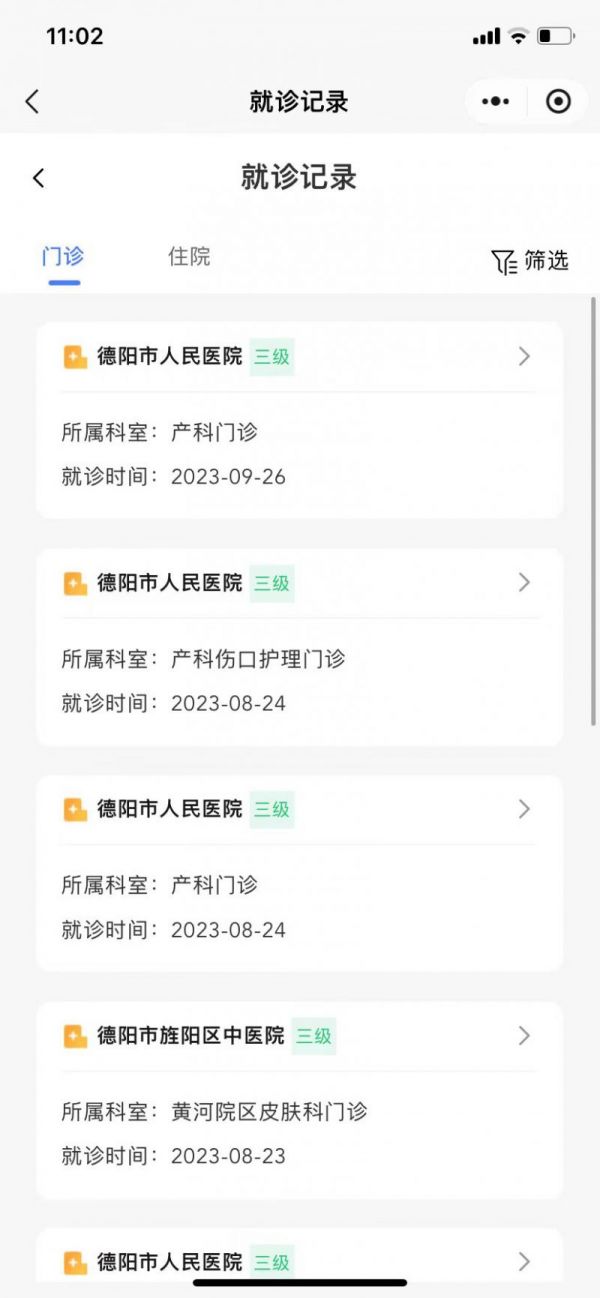Open the mini program three-dot menu
Viewport: 600px width, 1298px height.
click(x=495, y=101)
